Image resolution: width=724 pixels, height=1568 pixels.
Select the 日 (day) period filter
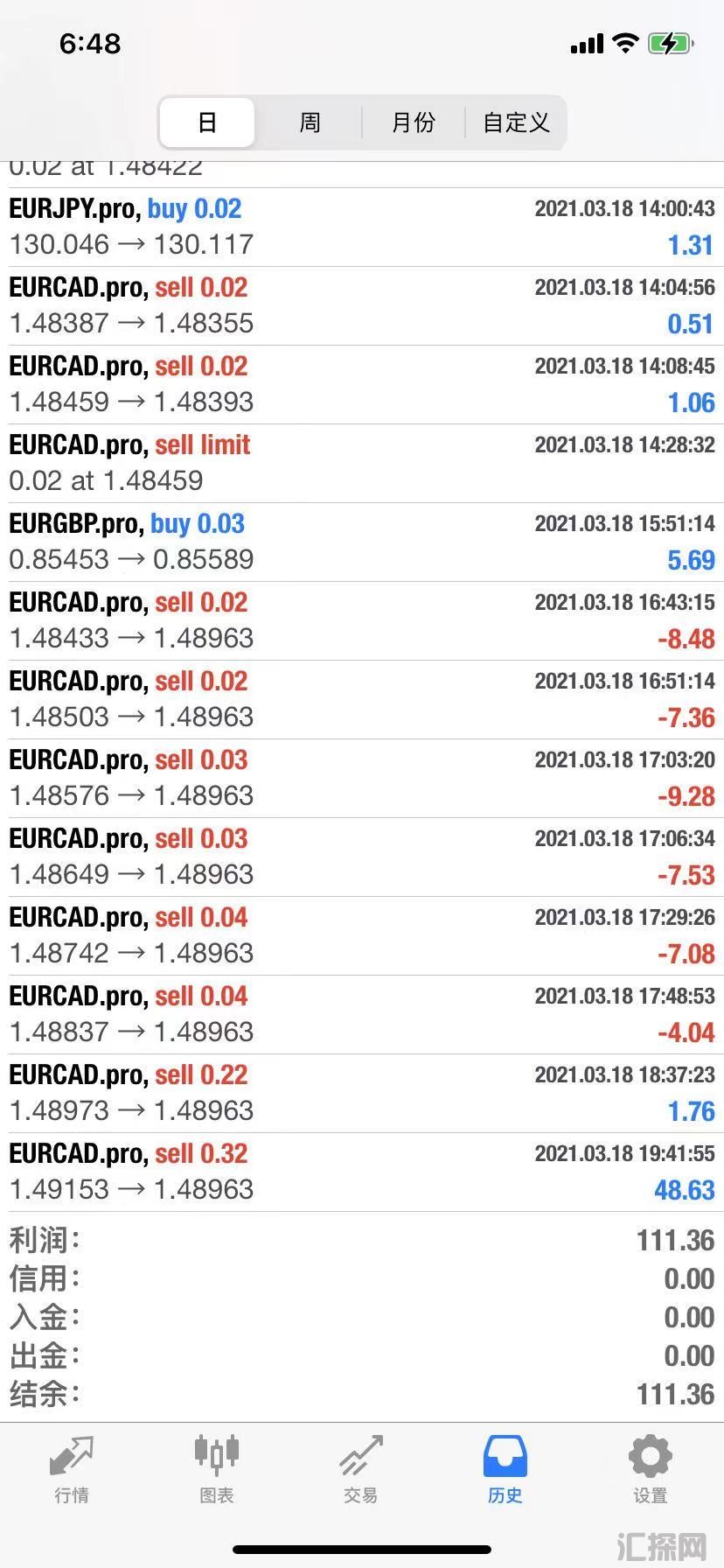207,122
